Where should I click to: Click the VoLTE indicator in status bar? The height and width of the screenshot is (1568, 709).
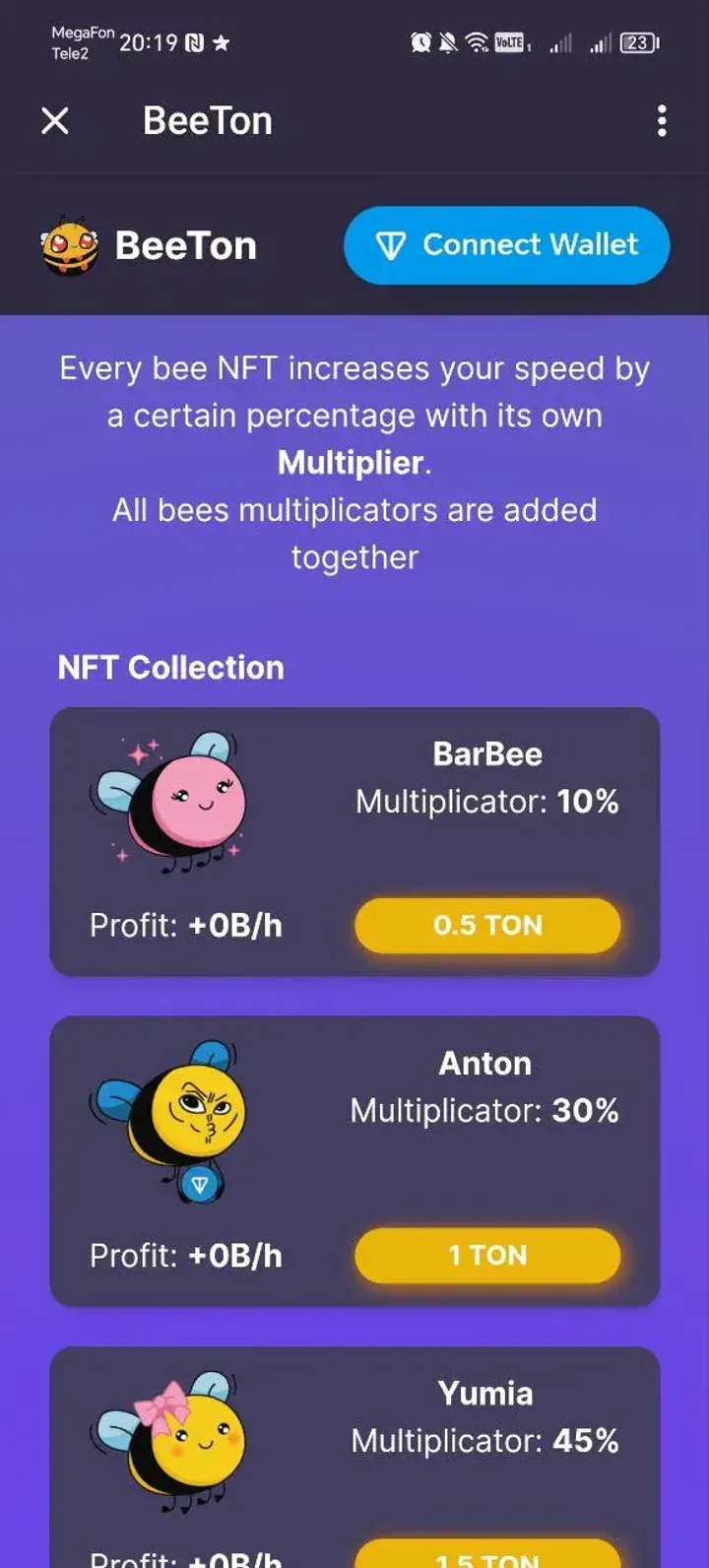[x=508, y=42]
